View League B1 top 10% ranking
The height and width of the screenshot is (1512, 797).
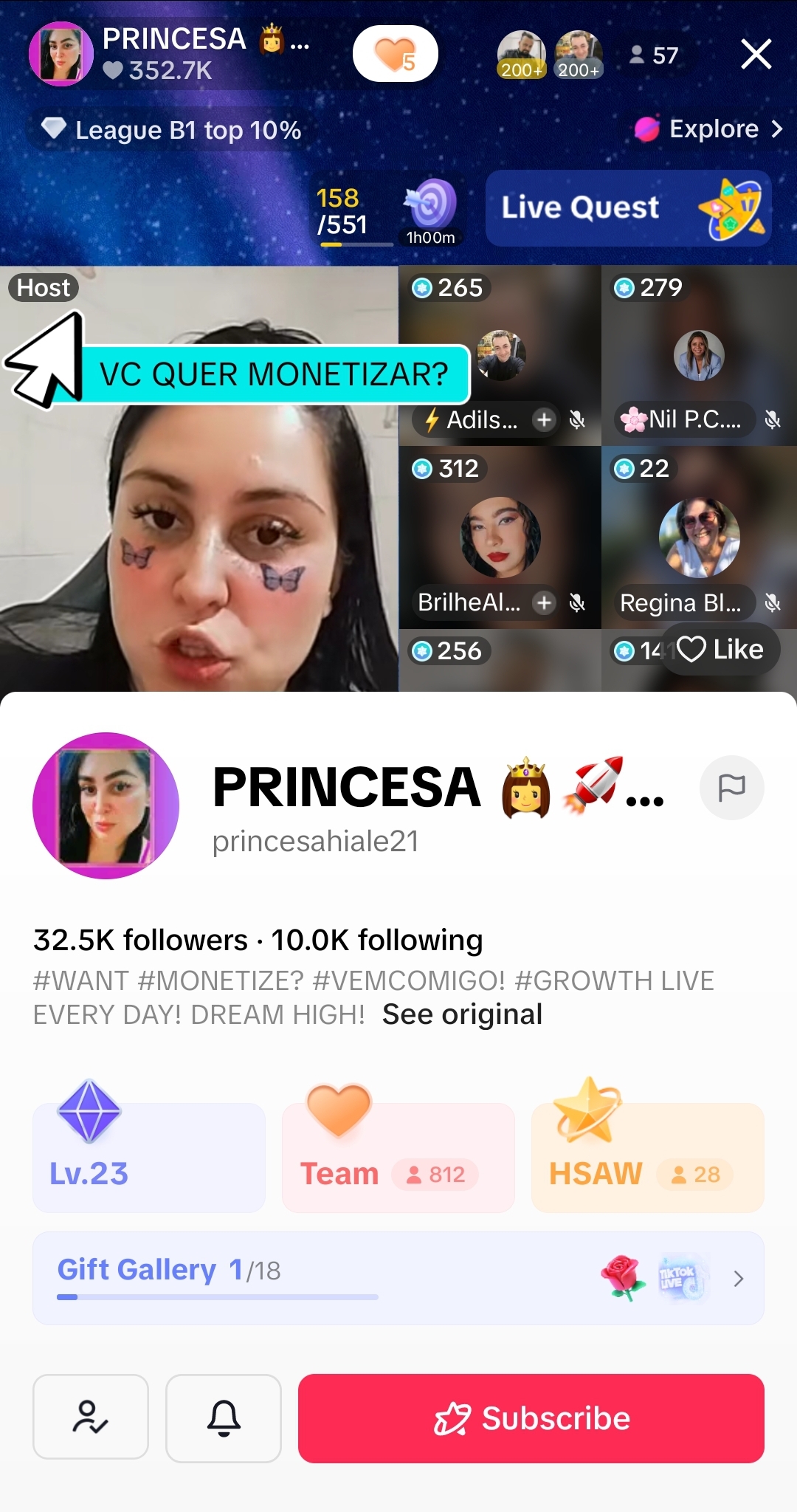(x=172, y=130)
